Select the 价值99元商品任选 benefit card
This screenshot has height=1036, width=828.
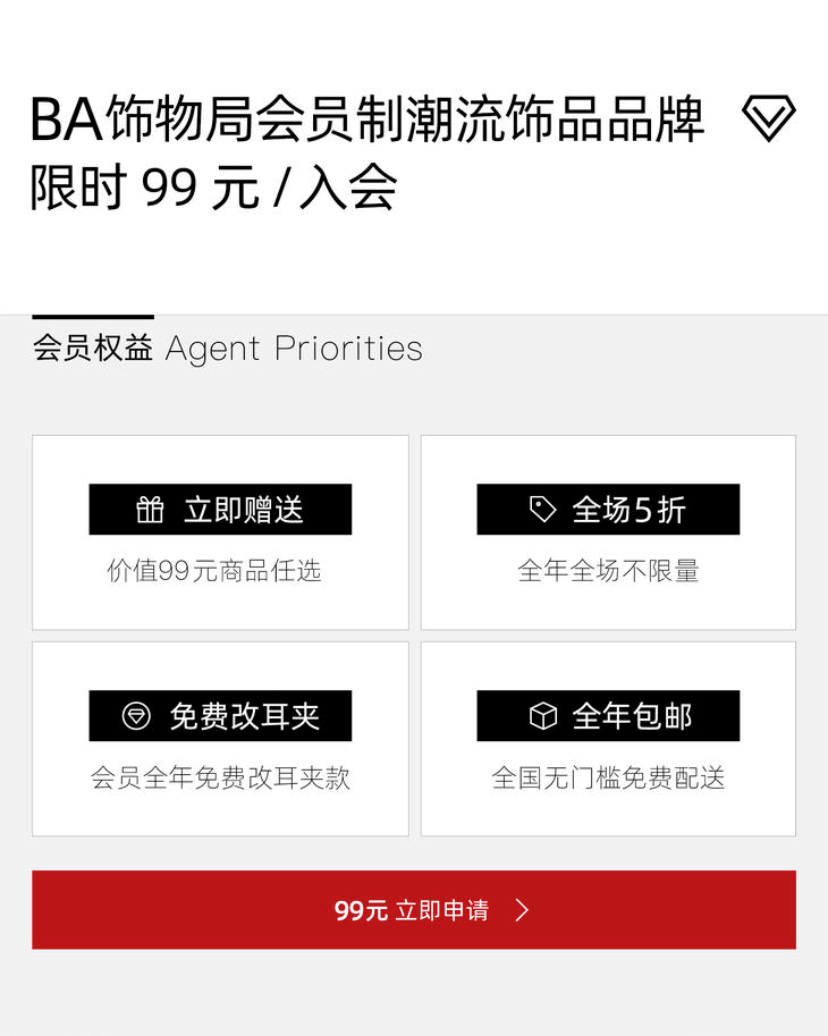tap(220, 531)
